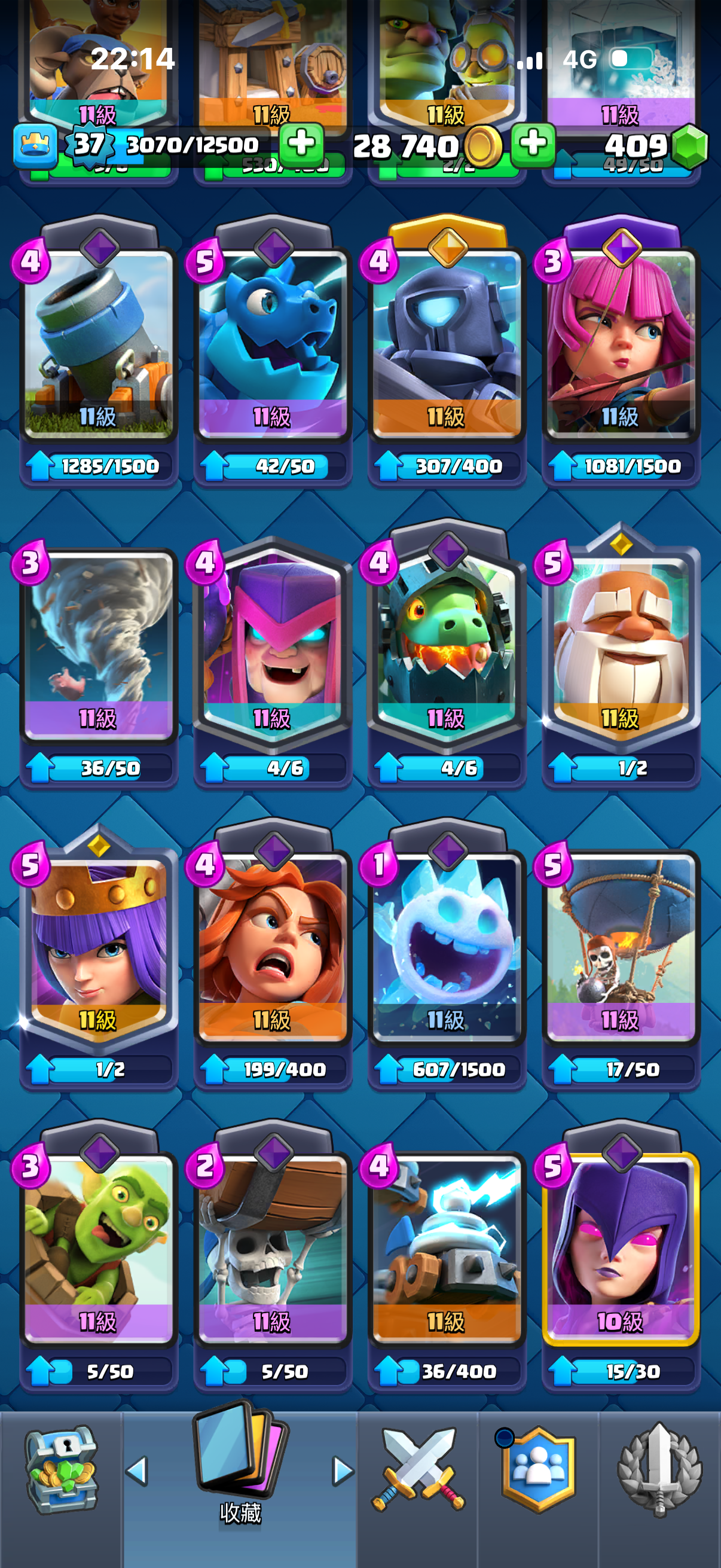
Task: Open the Cannon card
Action: click(x=99, y=344)
